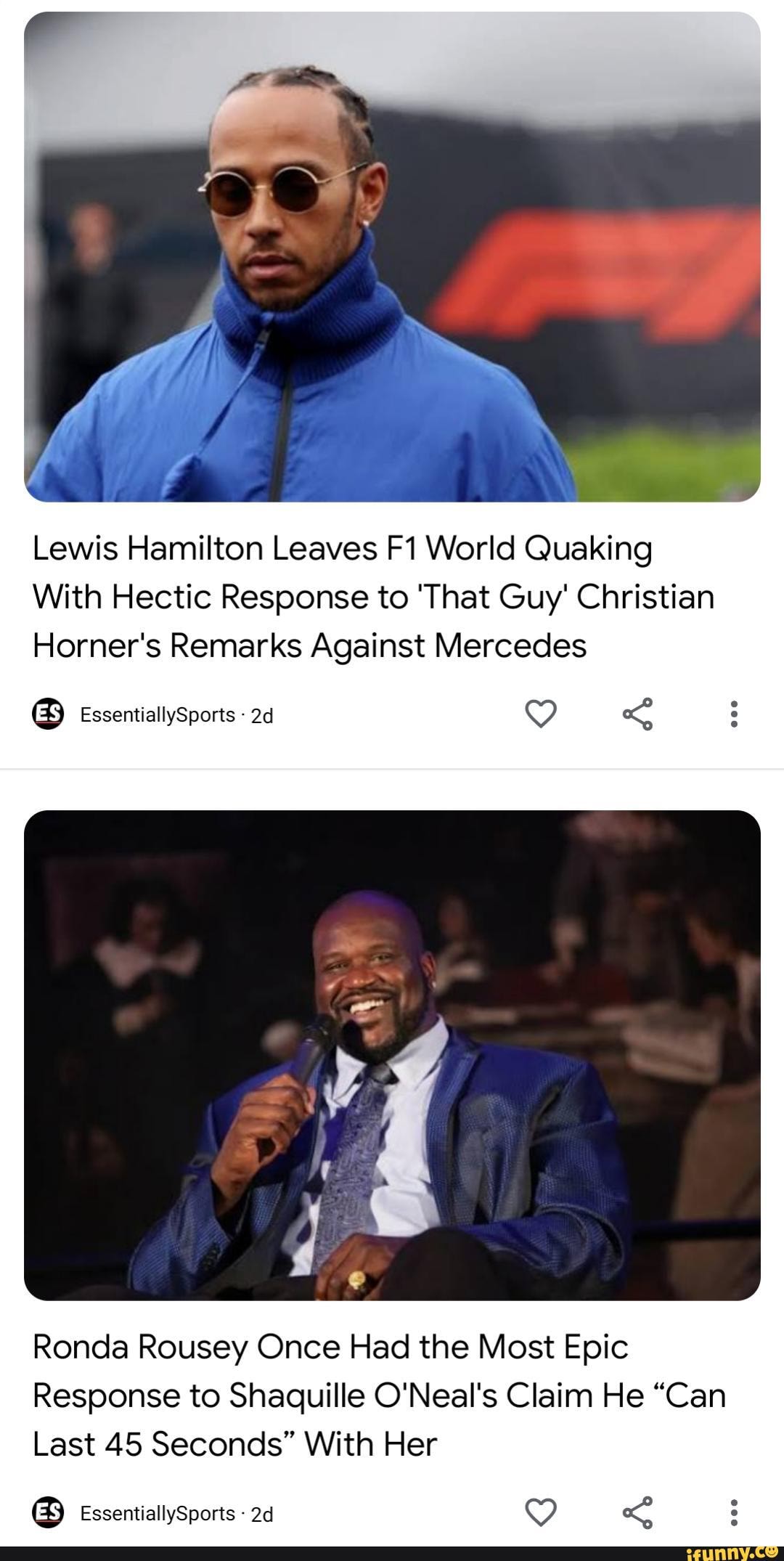Like the Lewis Hamilton article
The width and height of the screenshot is (784, 1561).
tap(542, 714)
